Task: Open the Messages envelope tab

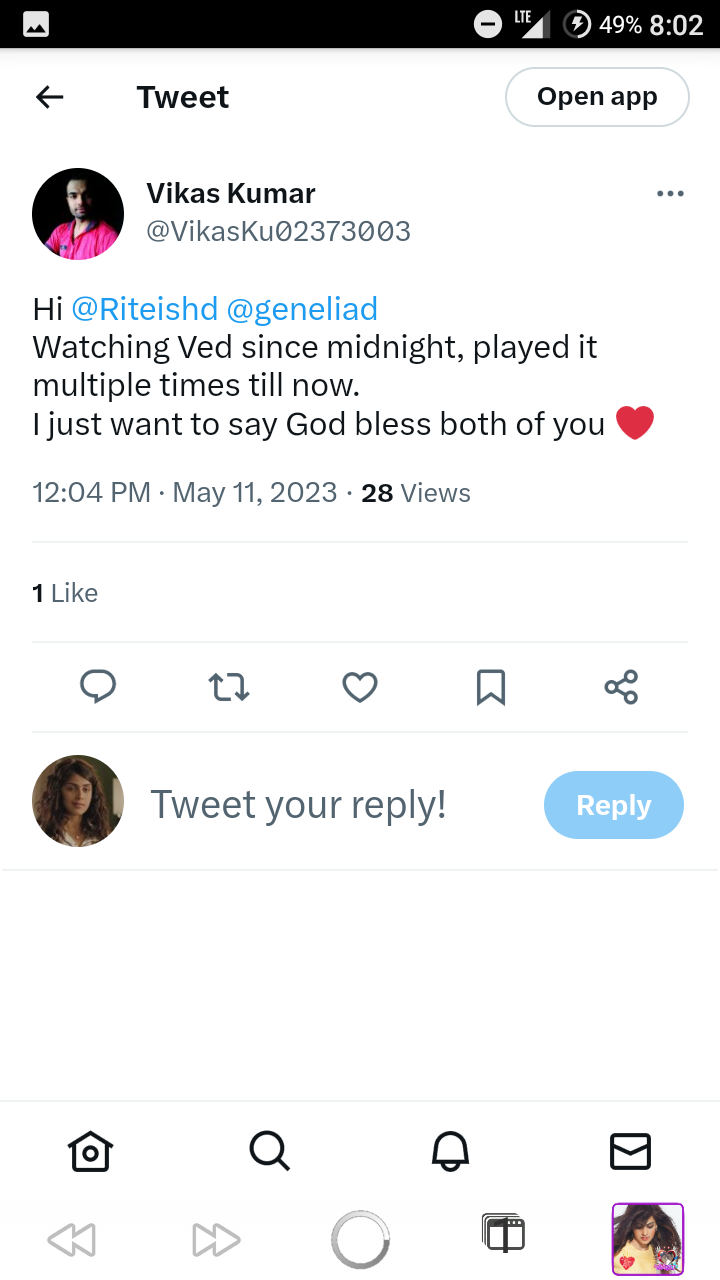Action: tap(630, 1152)
